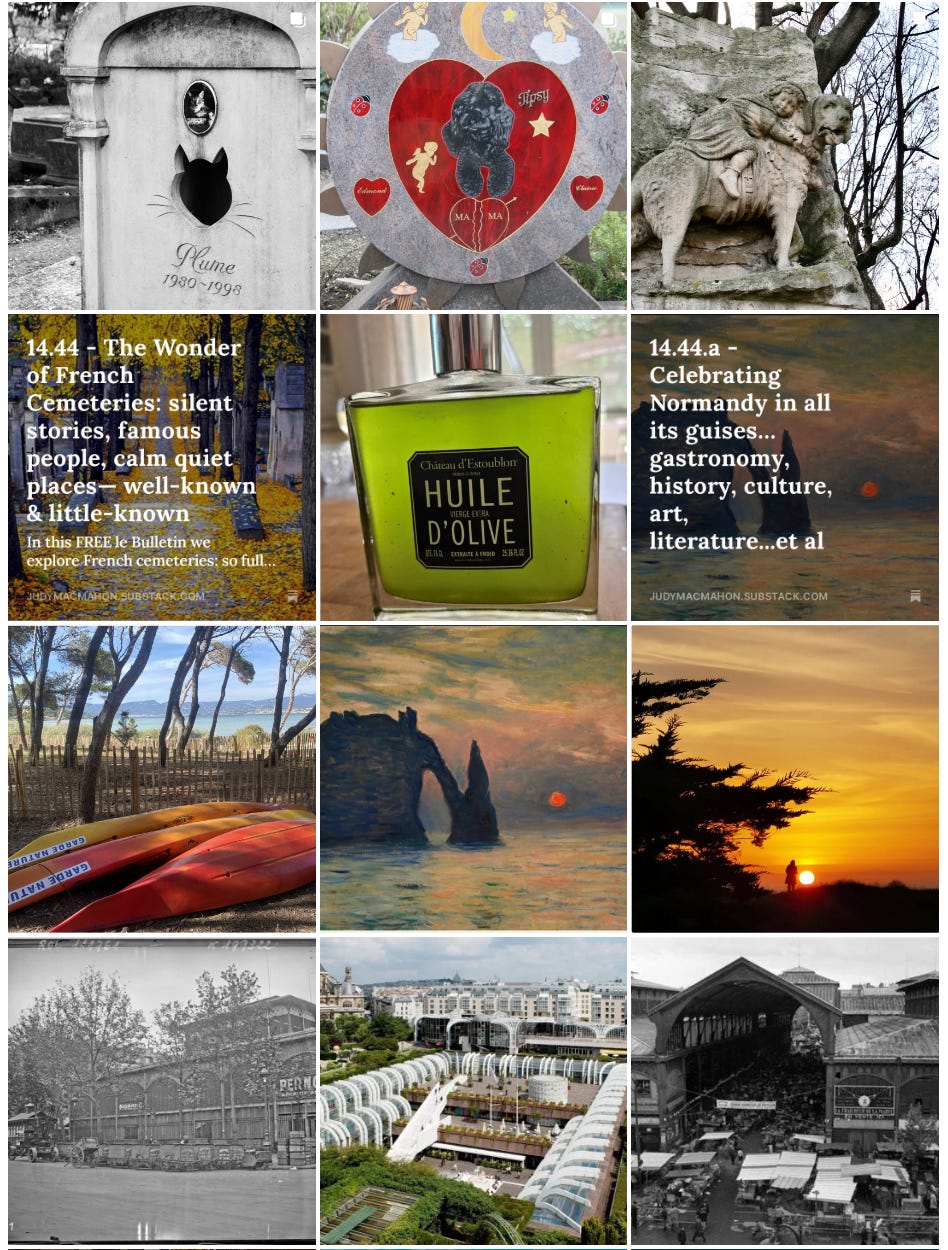Open the old black-and-white Pernod building photo

tap(162, 1090)
